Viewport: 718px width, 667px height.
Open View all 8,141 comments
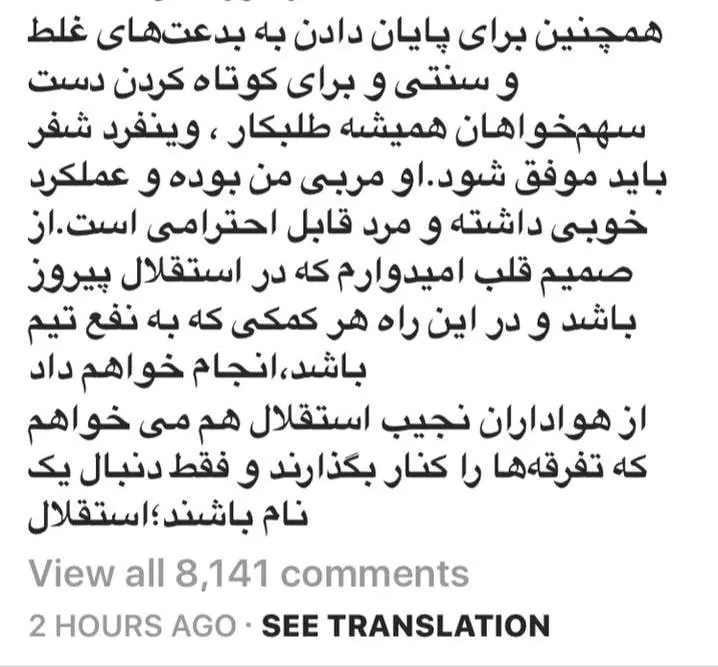point(249,574)
